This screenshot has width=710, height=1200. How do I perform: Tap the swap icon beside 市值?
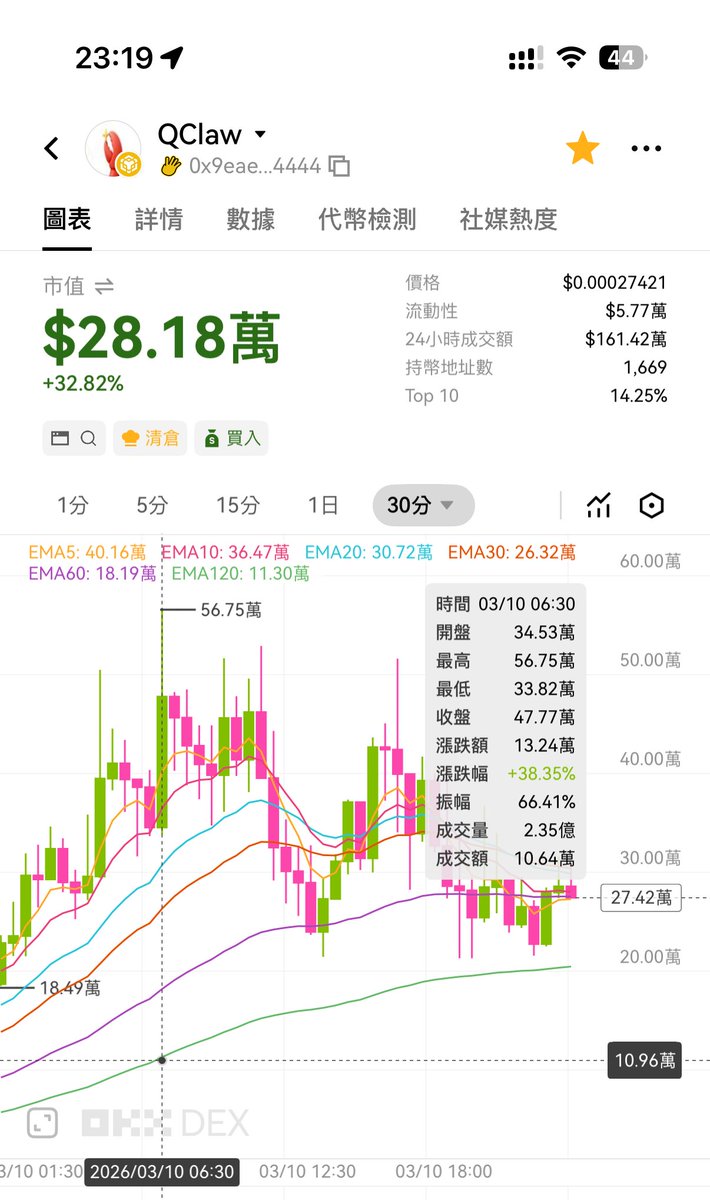(104, 287)
